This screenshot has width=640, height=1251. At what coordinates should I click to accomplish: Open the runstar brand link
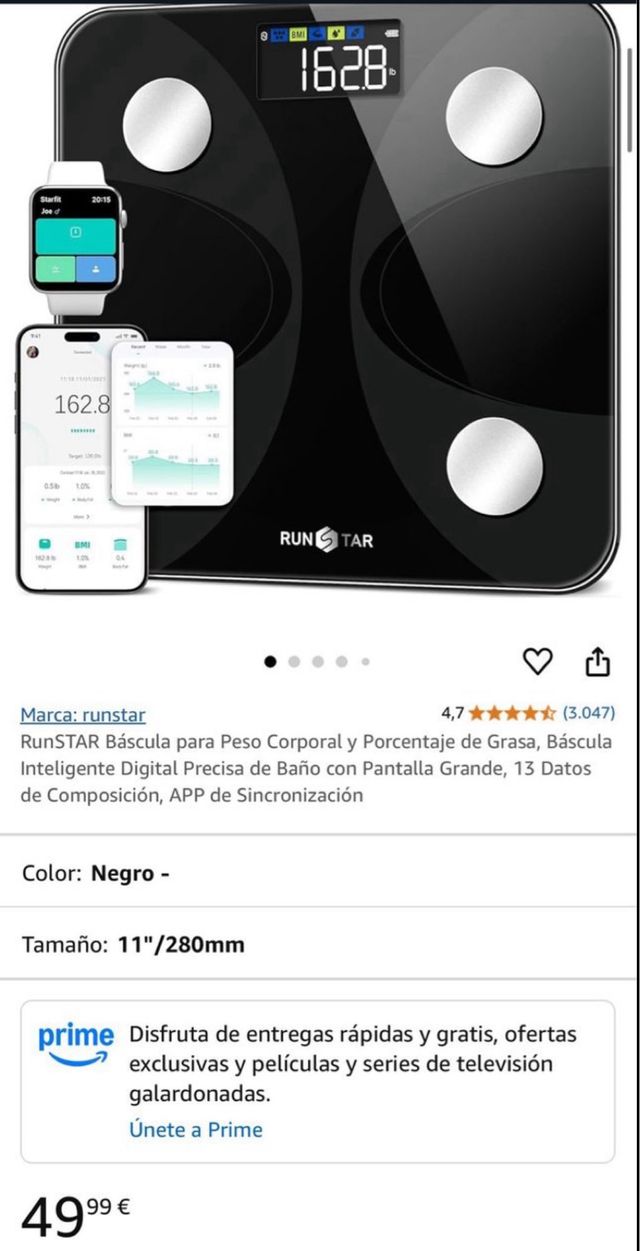[83, 715]
